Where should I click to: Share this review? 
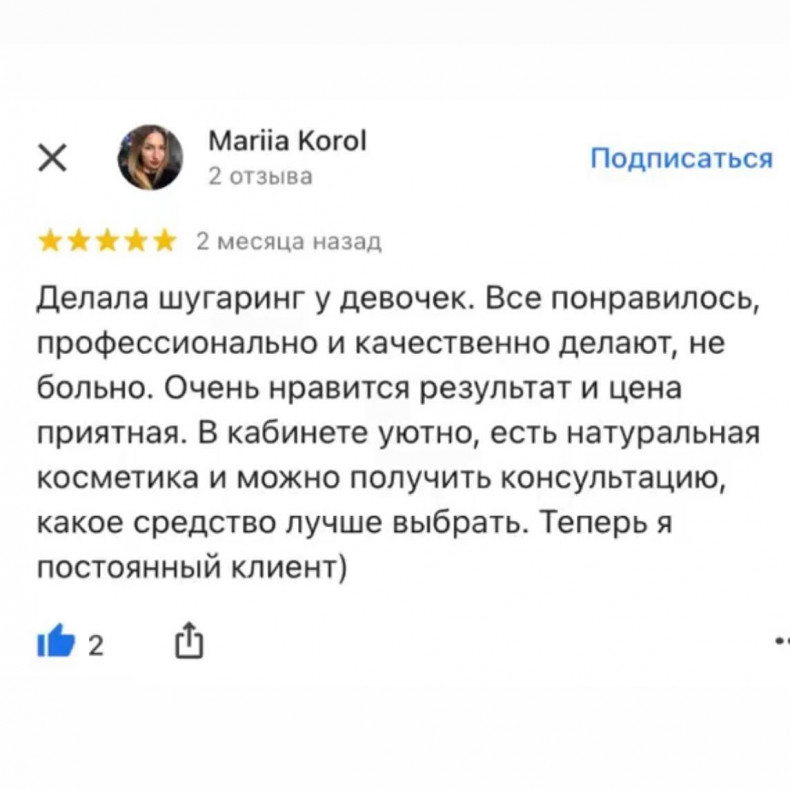[x=189, y=642]
